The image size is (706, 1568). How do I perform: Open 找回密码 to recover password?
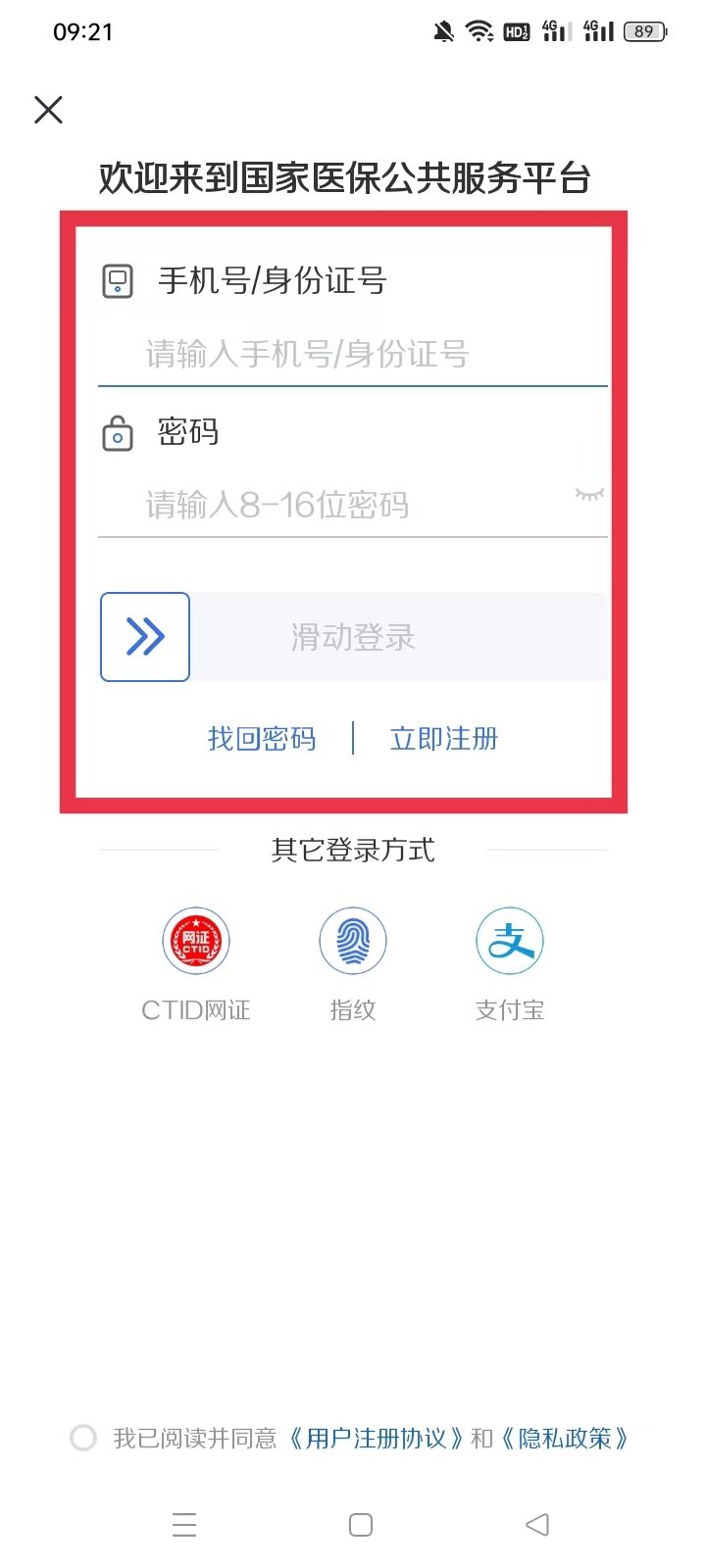pos(262,738)
